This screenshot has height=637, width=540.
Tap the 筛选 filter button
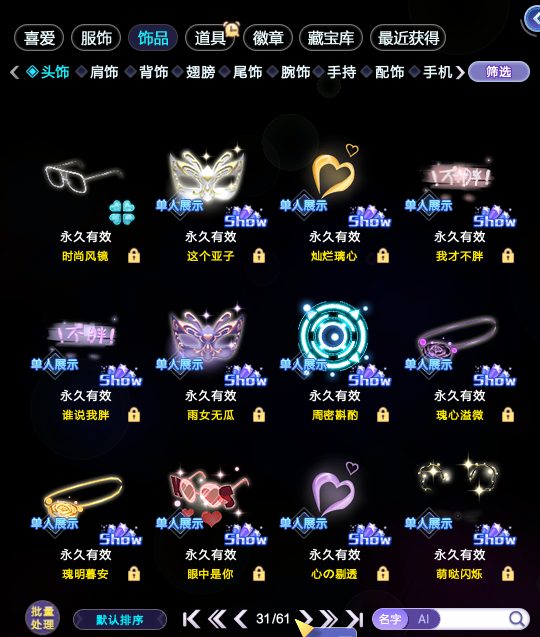pos(499,72)
